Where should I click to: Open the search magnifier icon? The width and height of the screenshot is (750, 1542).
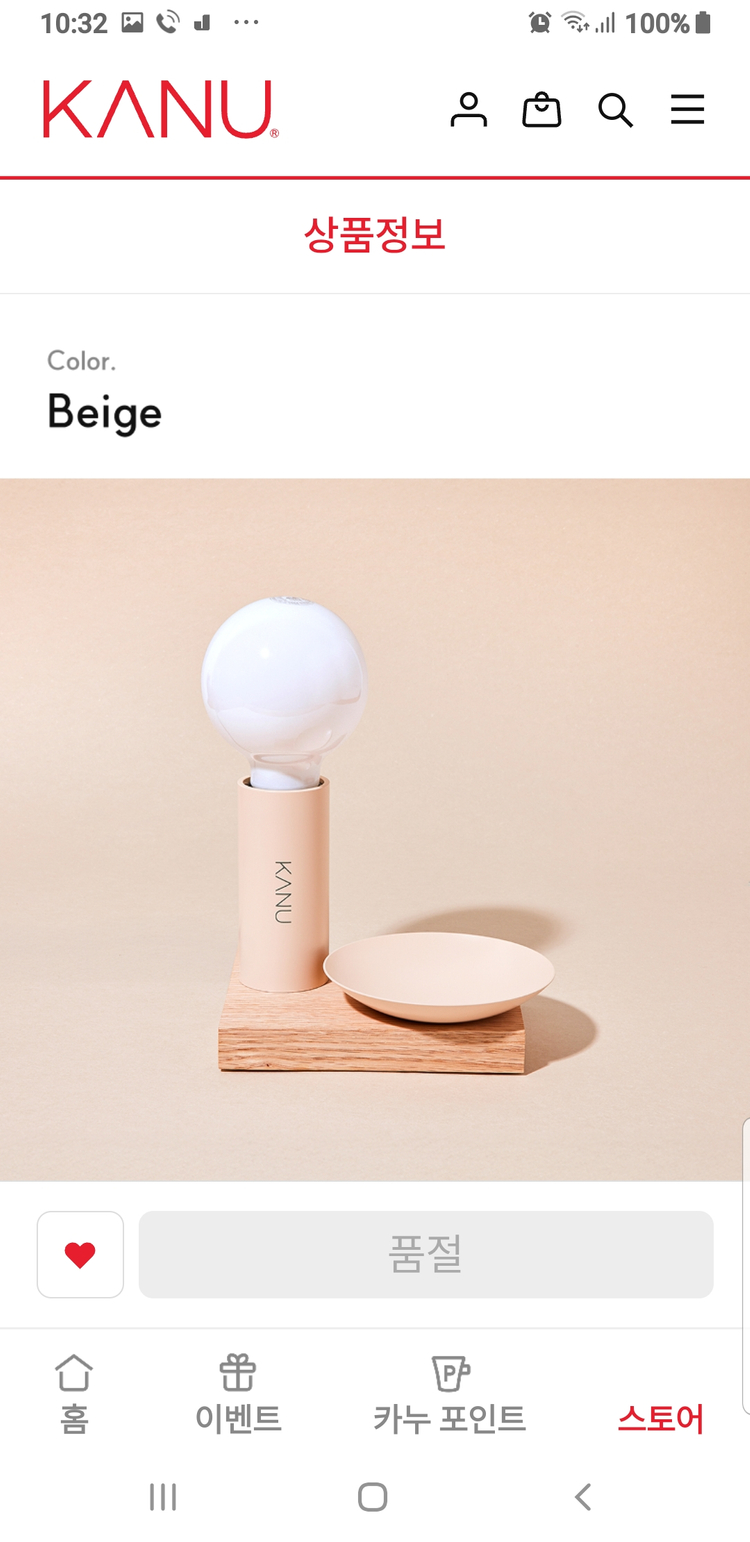tap(615, 110)
